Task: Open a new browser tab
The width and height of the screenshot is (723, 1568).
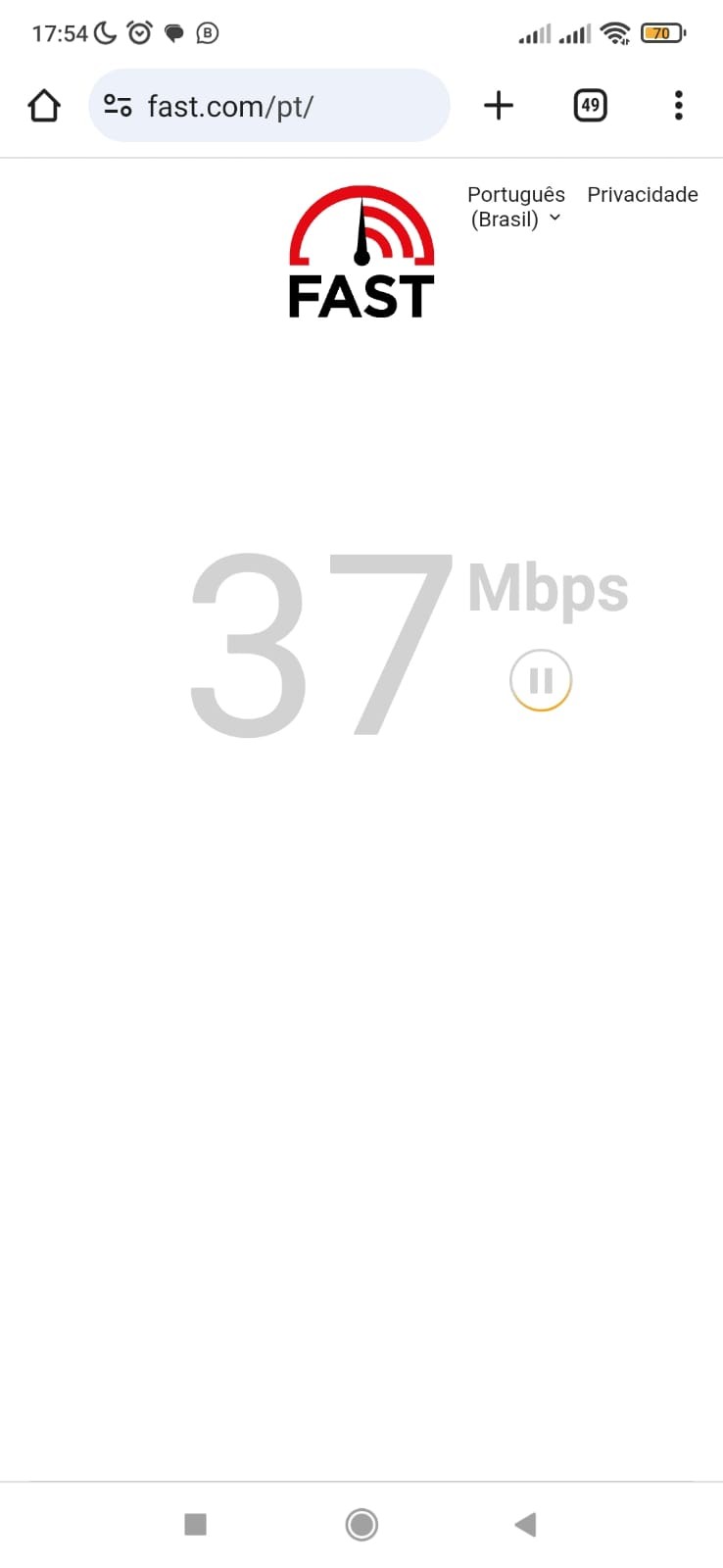Action: pyautogui.click(x=499, y=106)
